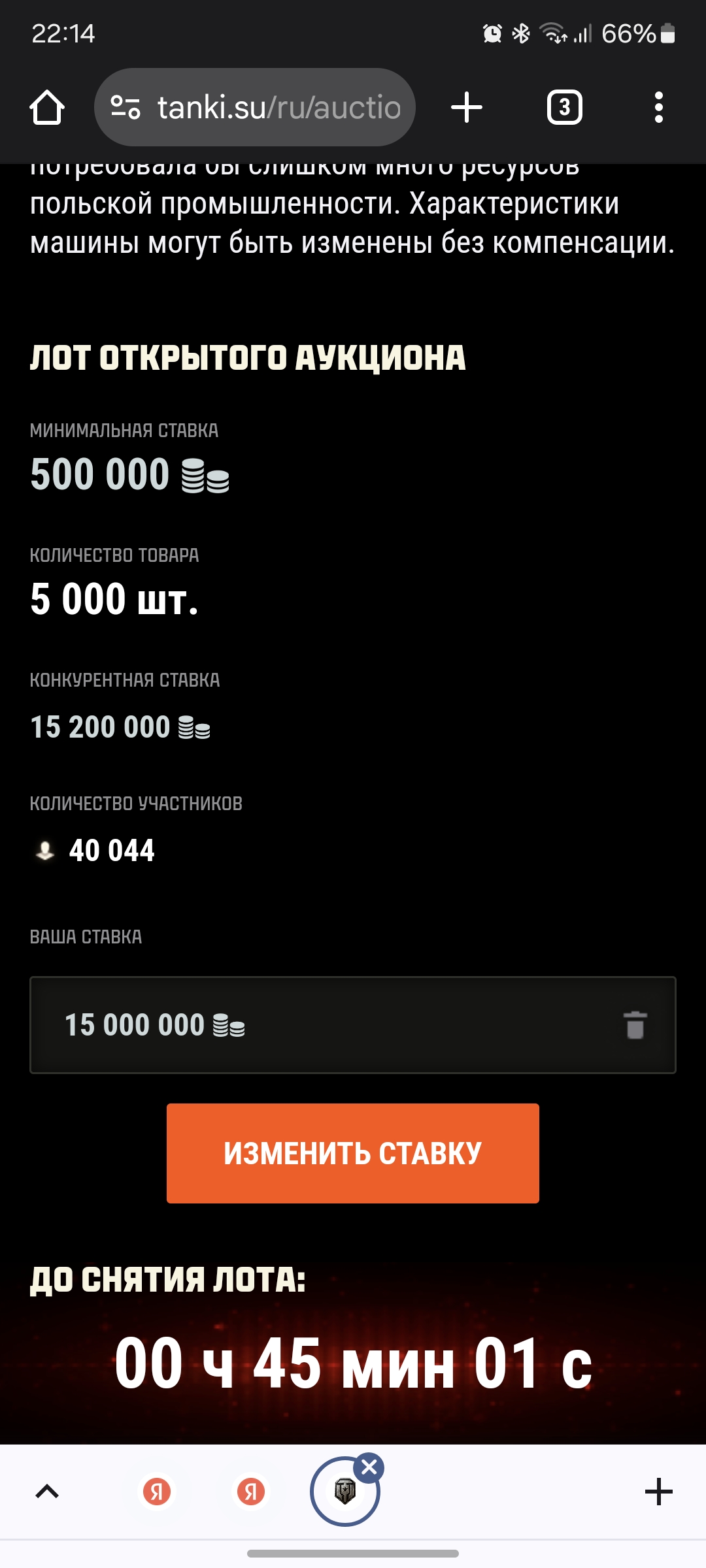
Task: Go to the browser home page
Action: (x=47, y=107)
